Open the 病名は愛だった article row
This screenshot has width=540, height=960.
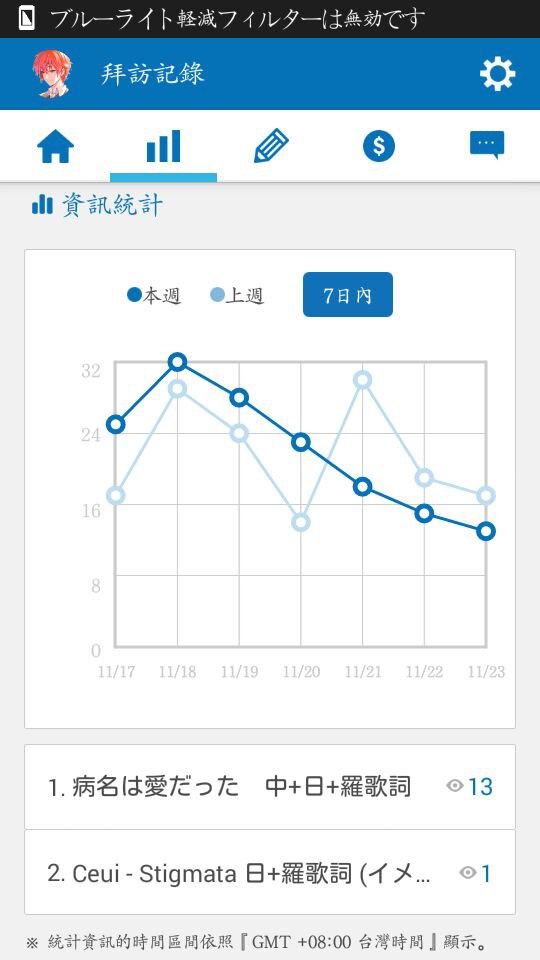[270, 787]
